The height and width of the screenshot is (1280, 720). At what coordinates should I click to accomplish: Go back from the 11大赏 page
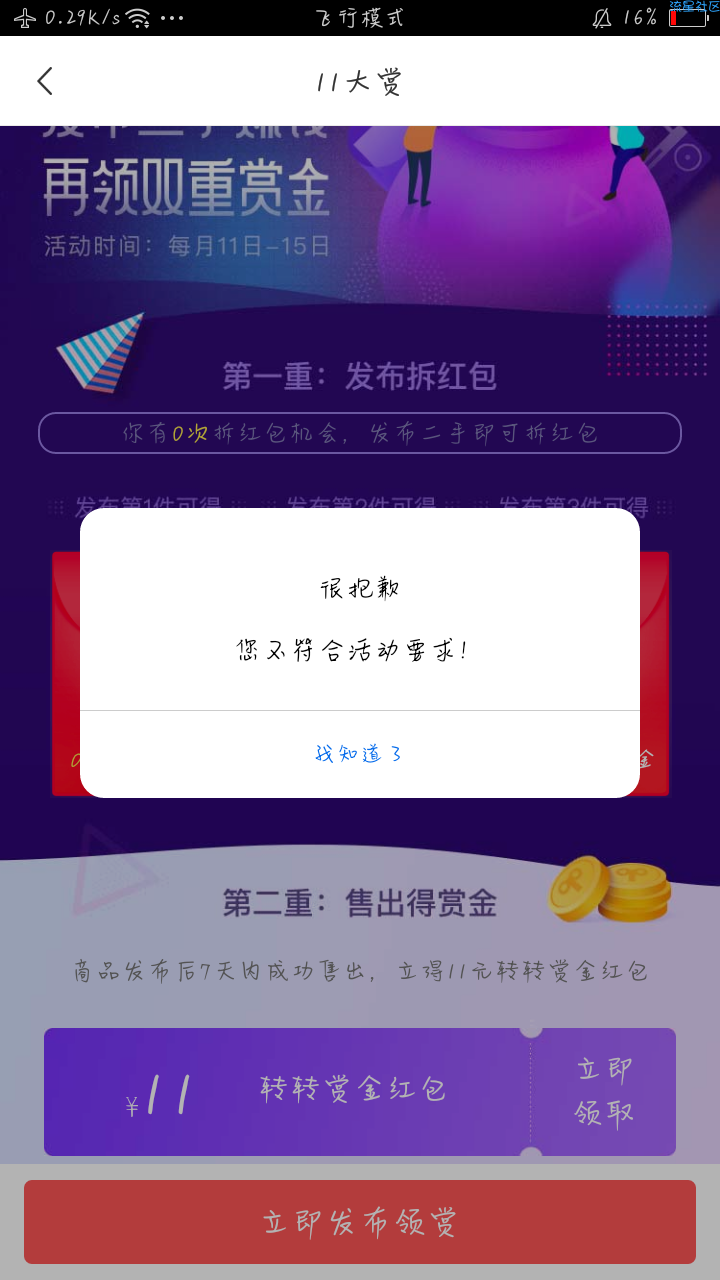[45, 81]
